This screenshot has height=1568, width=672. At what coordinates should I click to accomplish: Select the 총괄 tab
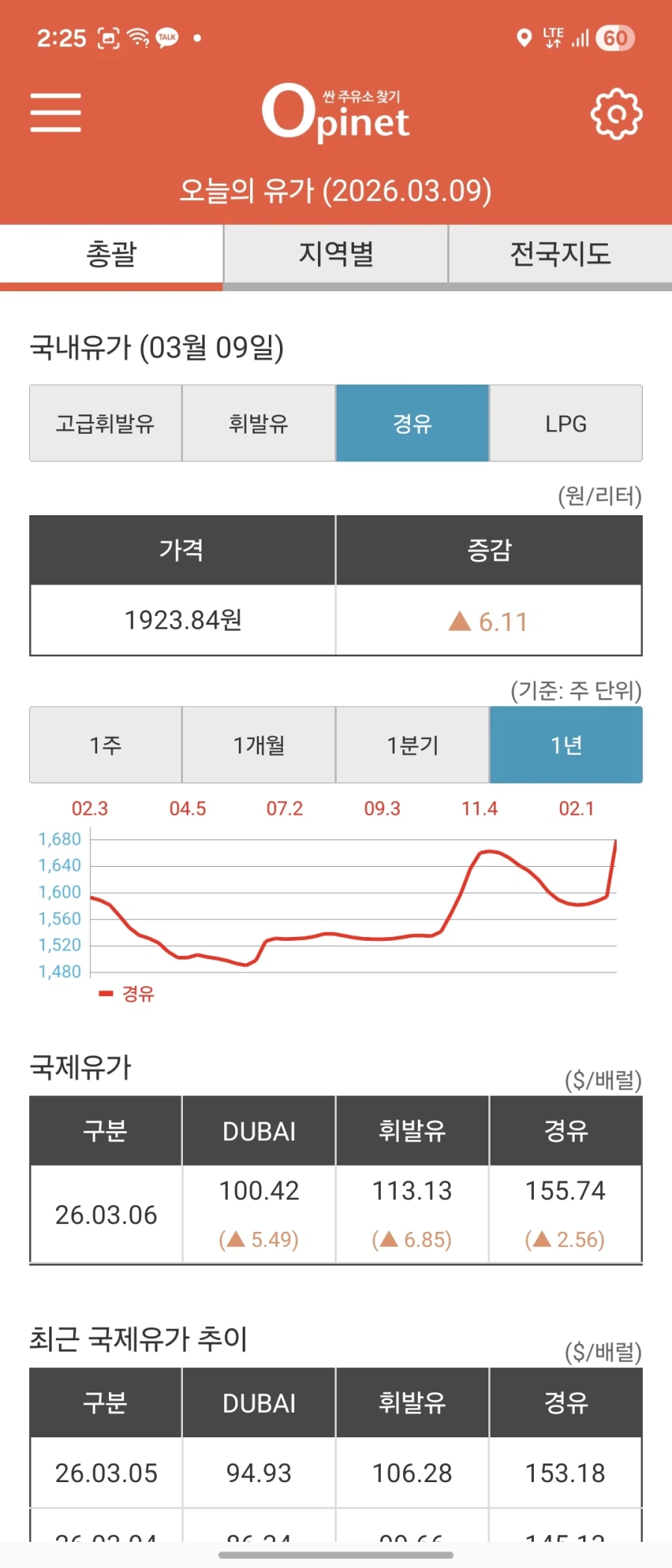(111, 255)
